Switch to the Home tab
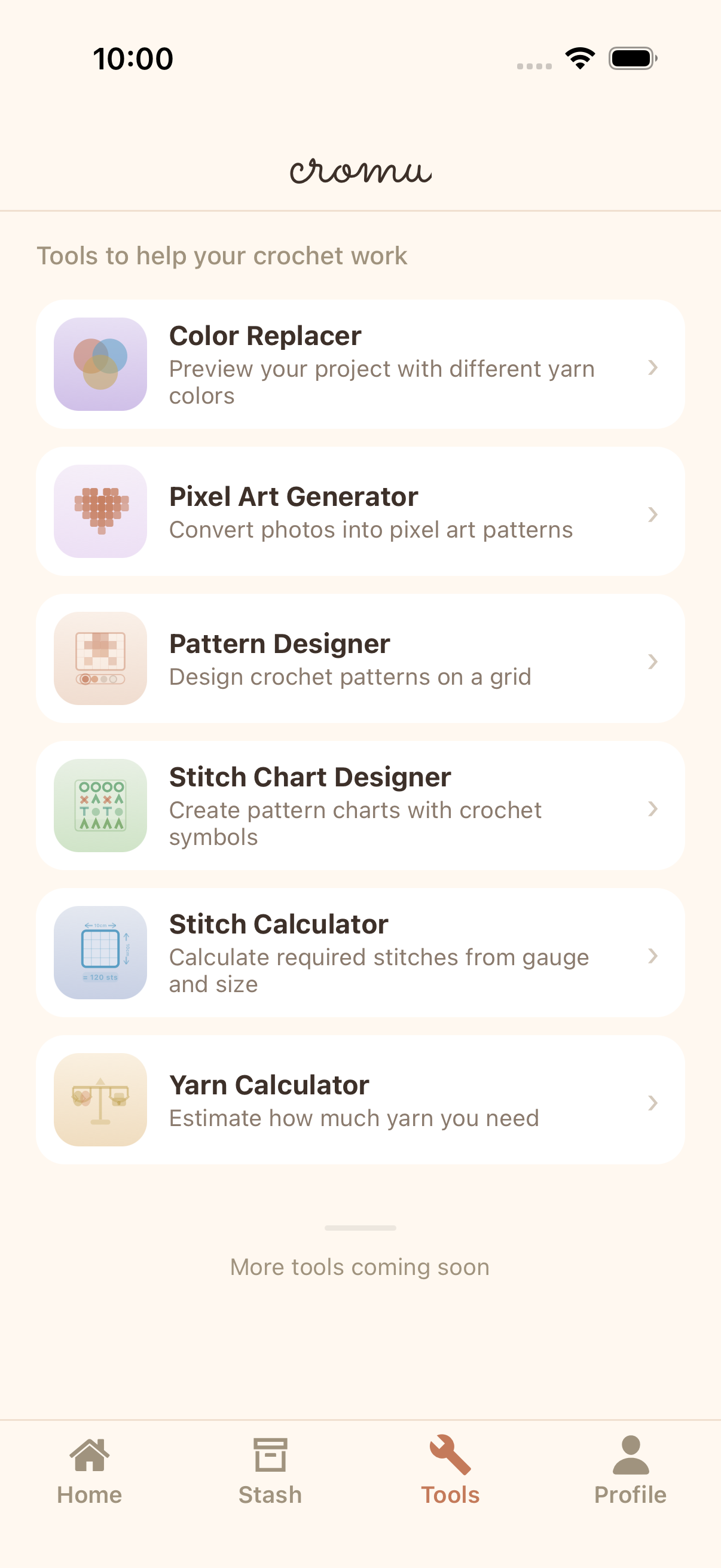Image resolution: width=721 pixels, height=1568 pixels. [x=90, y=1473]
